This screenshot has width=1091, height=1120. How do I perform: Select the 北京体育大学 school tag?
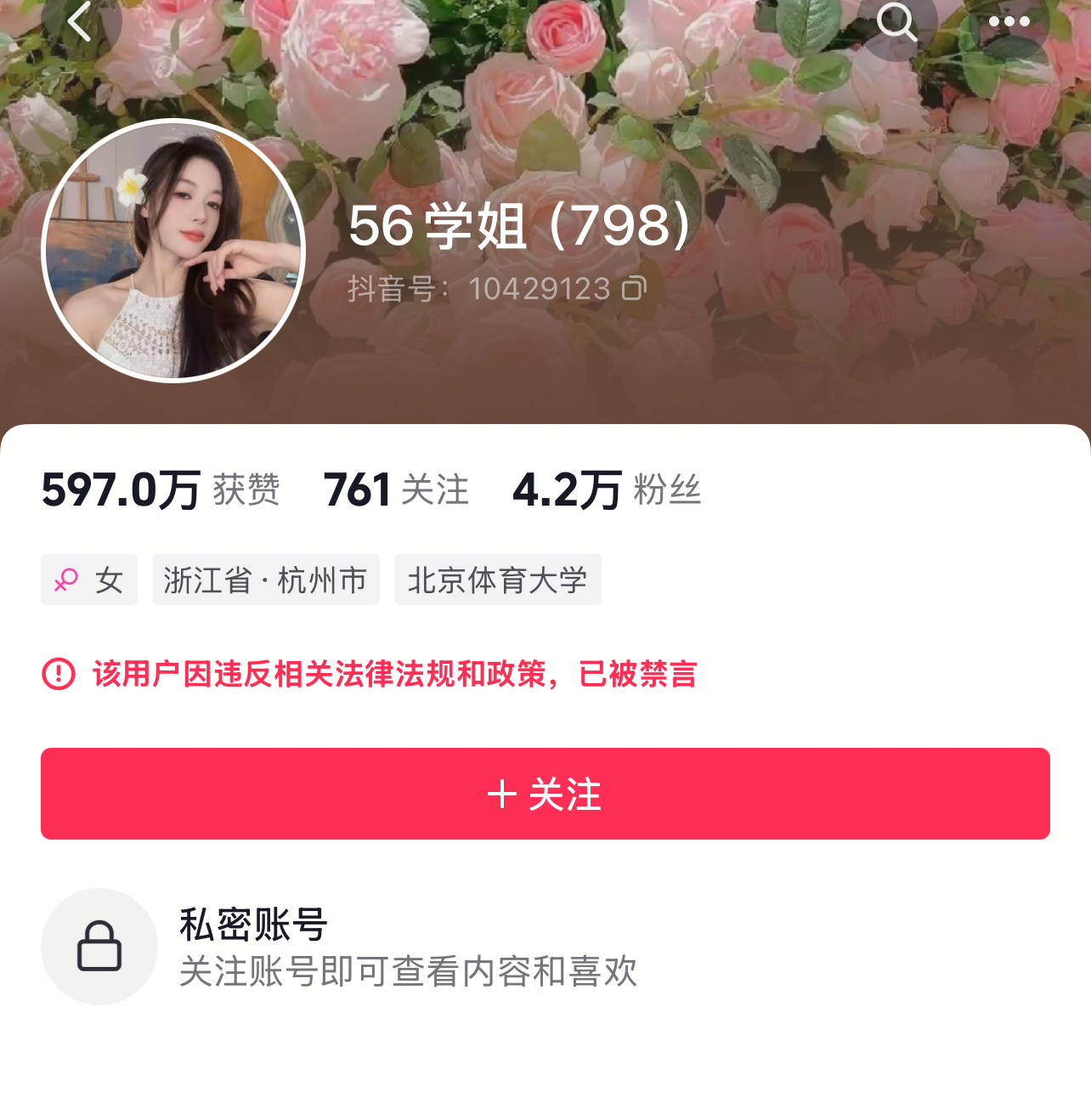coord(498,580)
